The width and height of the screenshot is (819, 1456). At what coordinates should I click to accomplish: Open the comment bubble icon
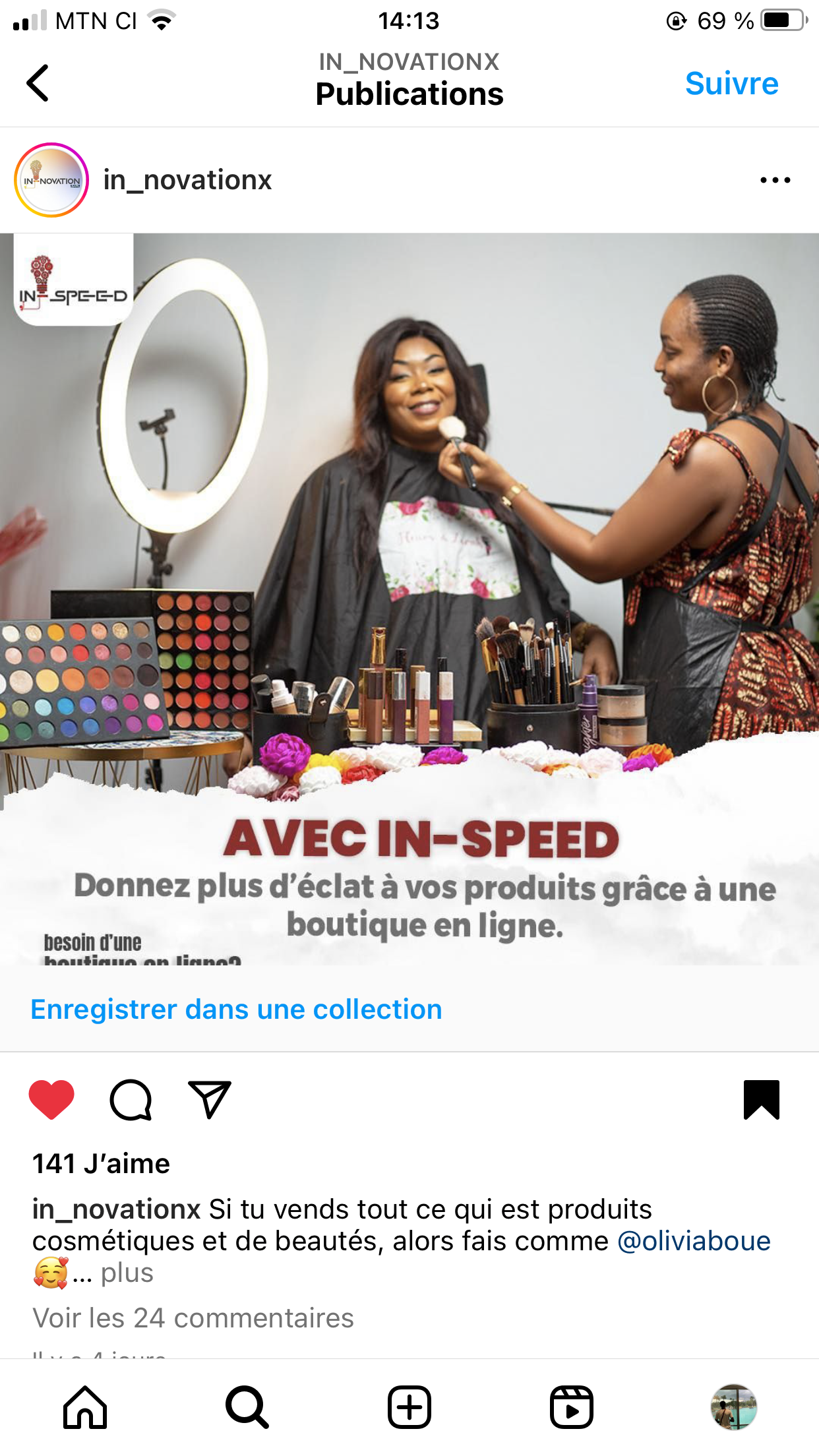pos(131,1099)
